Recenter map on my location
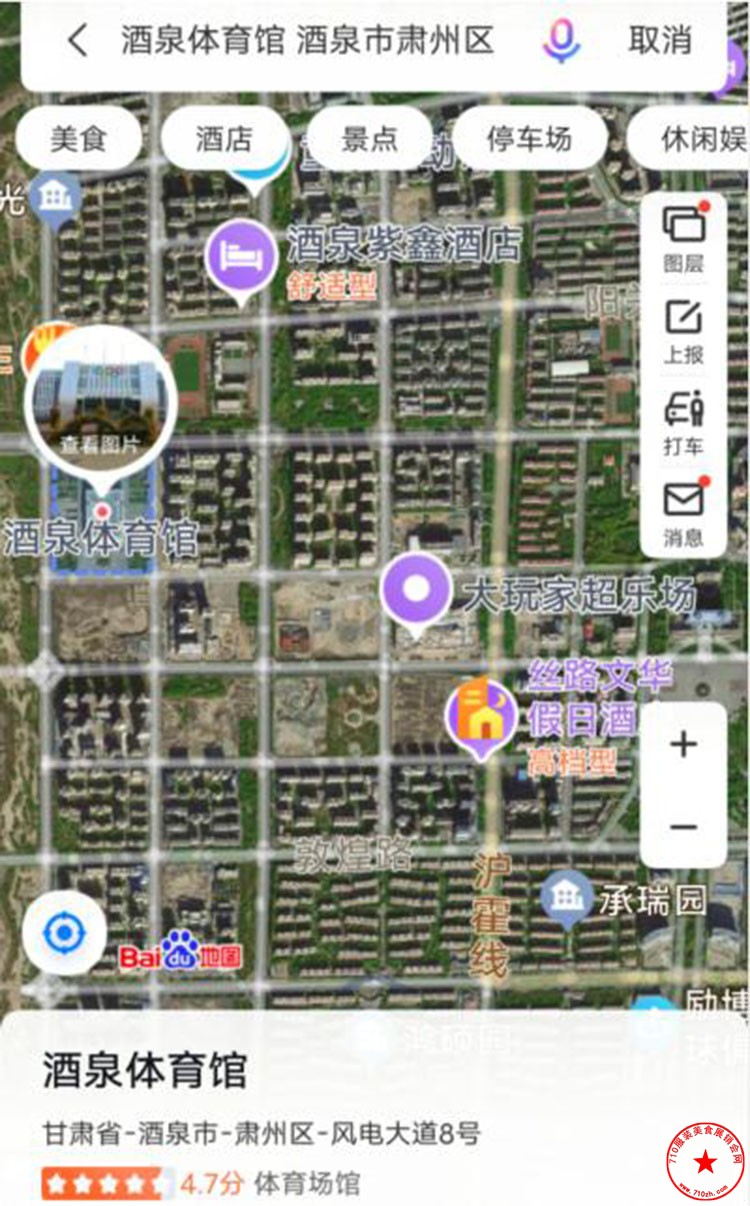The image size is (750, 1206). click(64, 933)
